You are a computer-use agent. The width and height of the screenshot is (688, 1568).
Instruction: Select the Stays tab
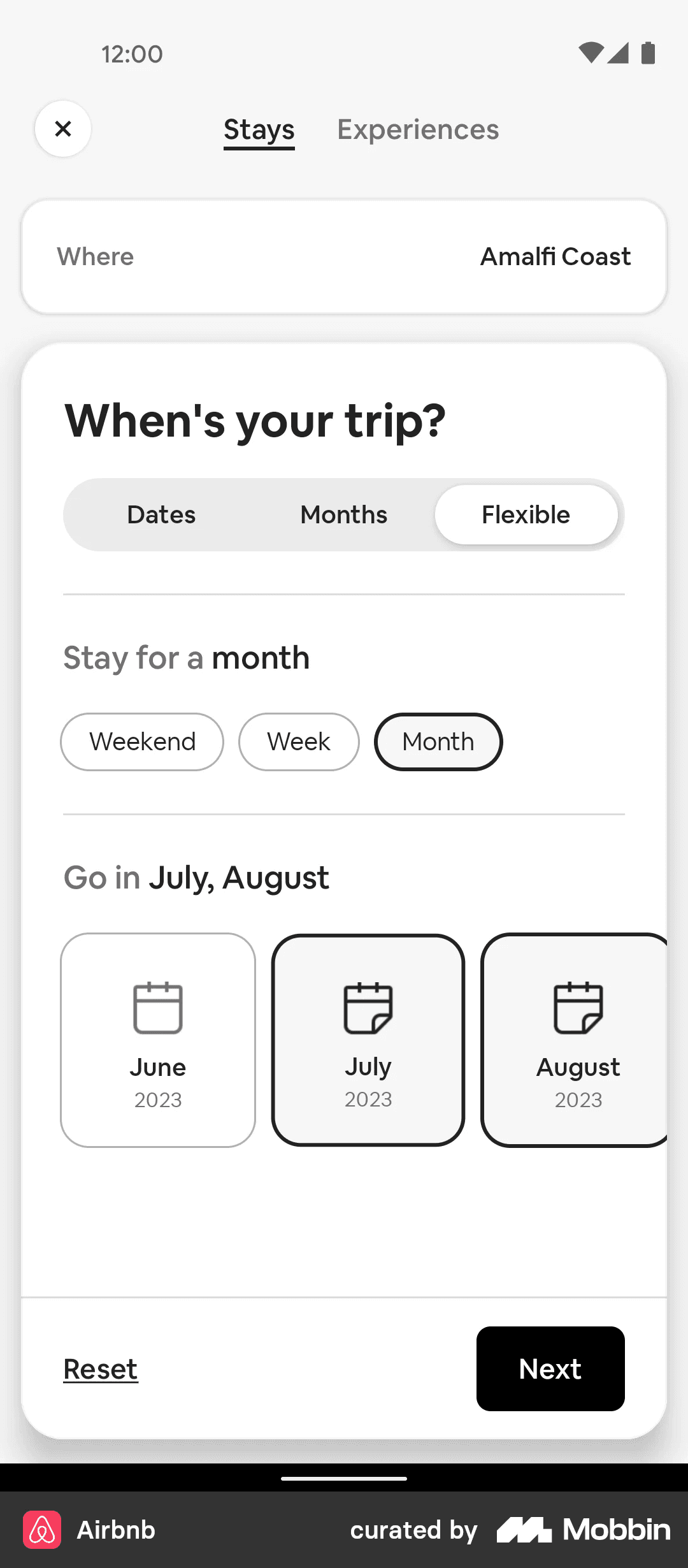pos(259,130)
